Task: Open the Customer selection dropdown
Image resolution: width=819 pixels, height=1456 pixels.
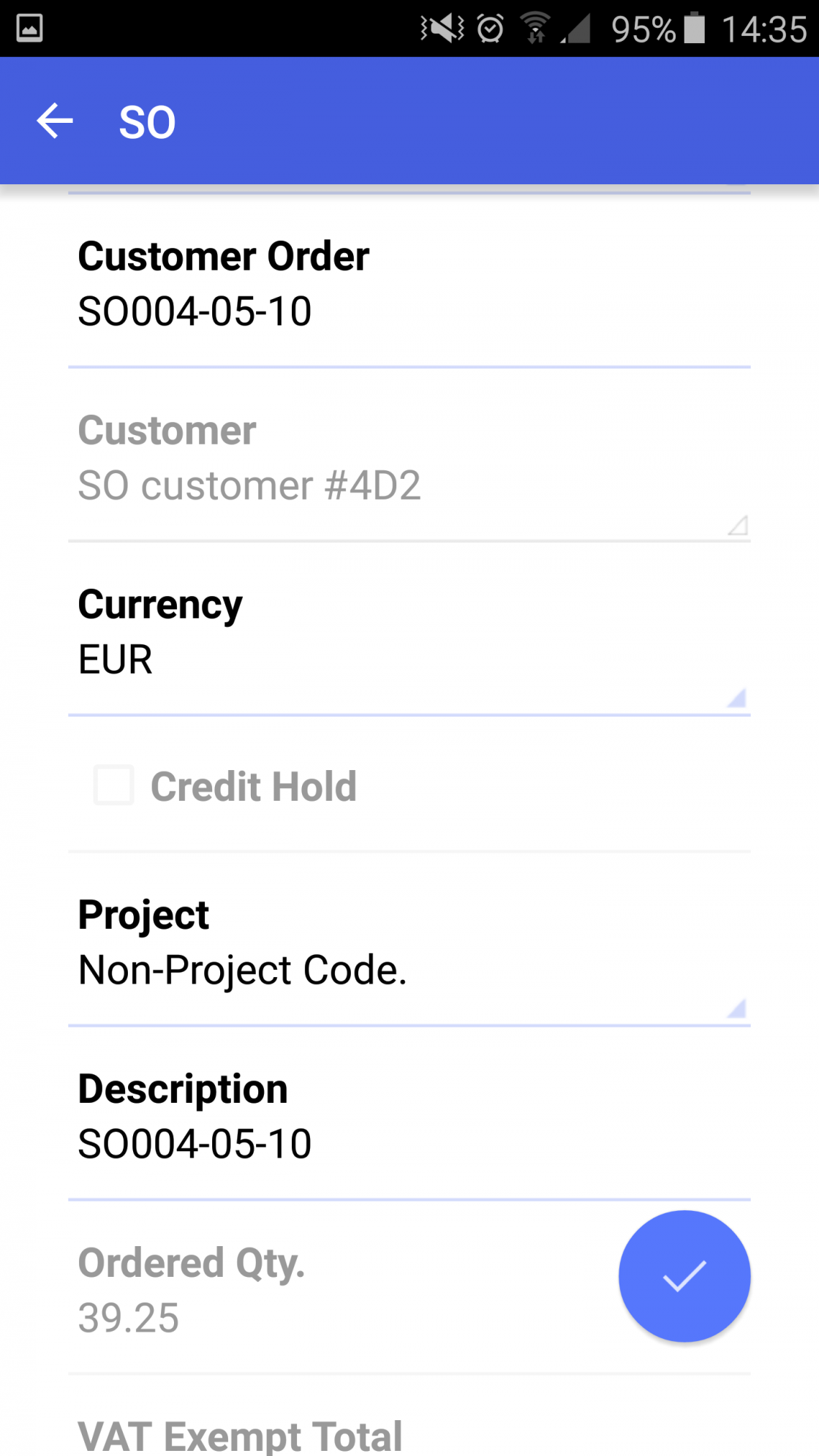Action: pyautogui.click(x=409, y=485)
